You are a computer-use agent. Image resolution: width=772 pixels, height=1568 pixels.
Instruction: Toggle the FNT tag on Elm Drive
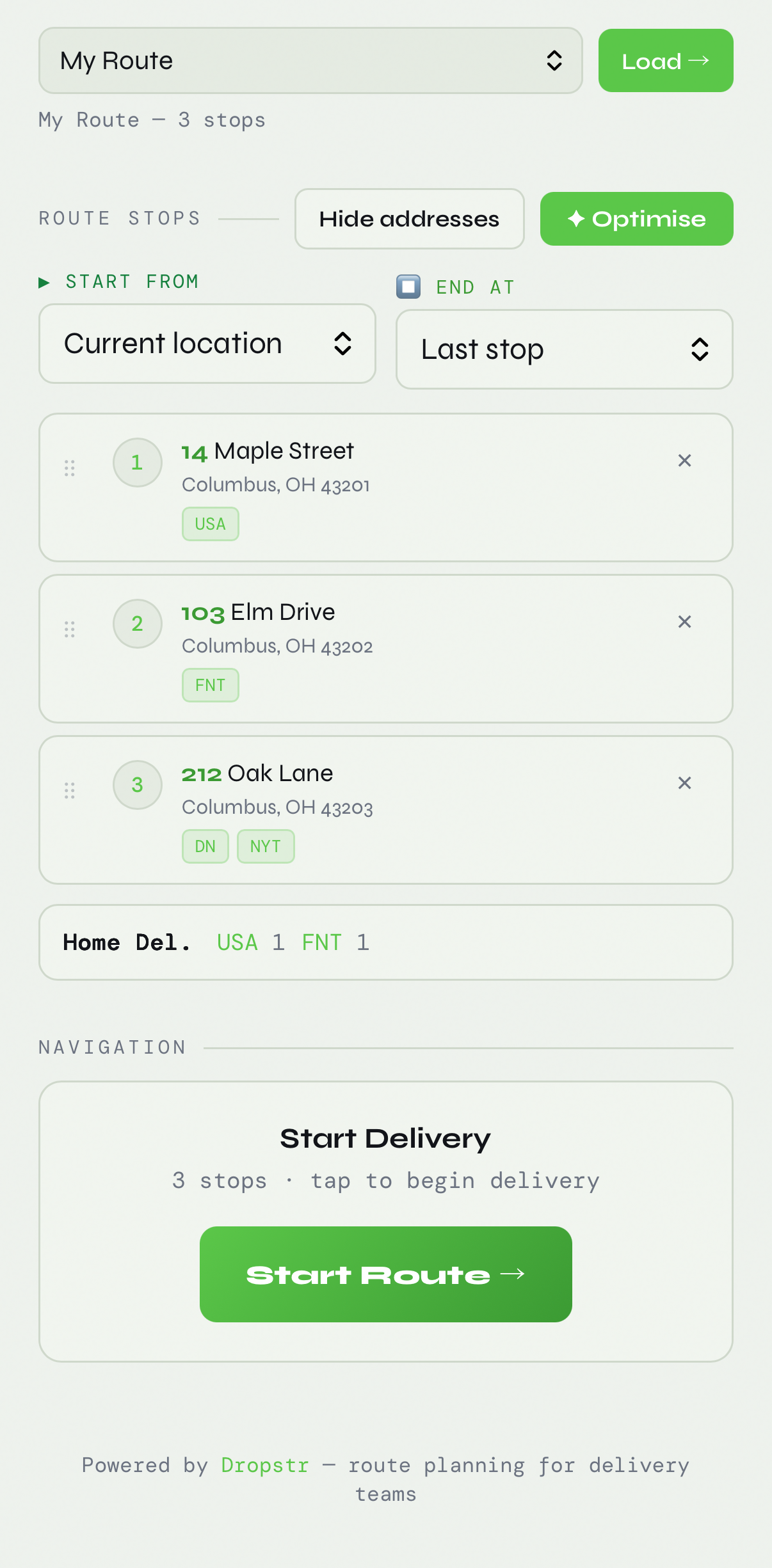[x=210, y=685]
